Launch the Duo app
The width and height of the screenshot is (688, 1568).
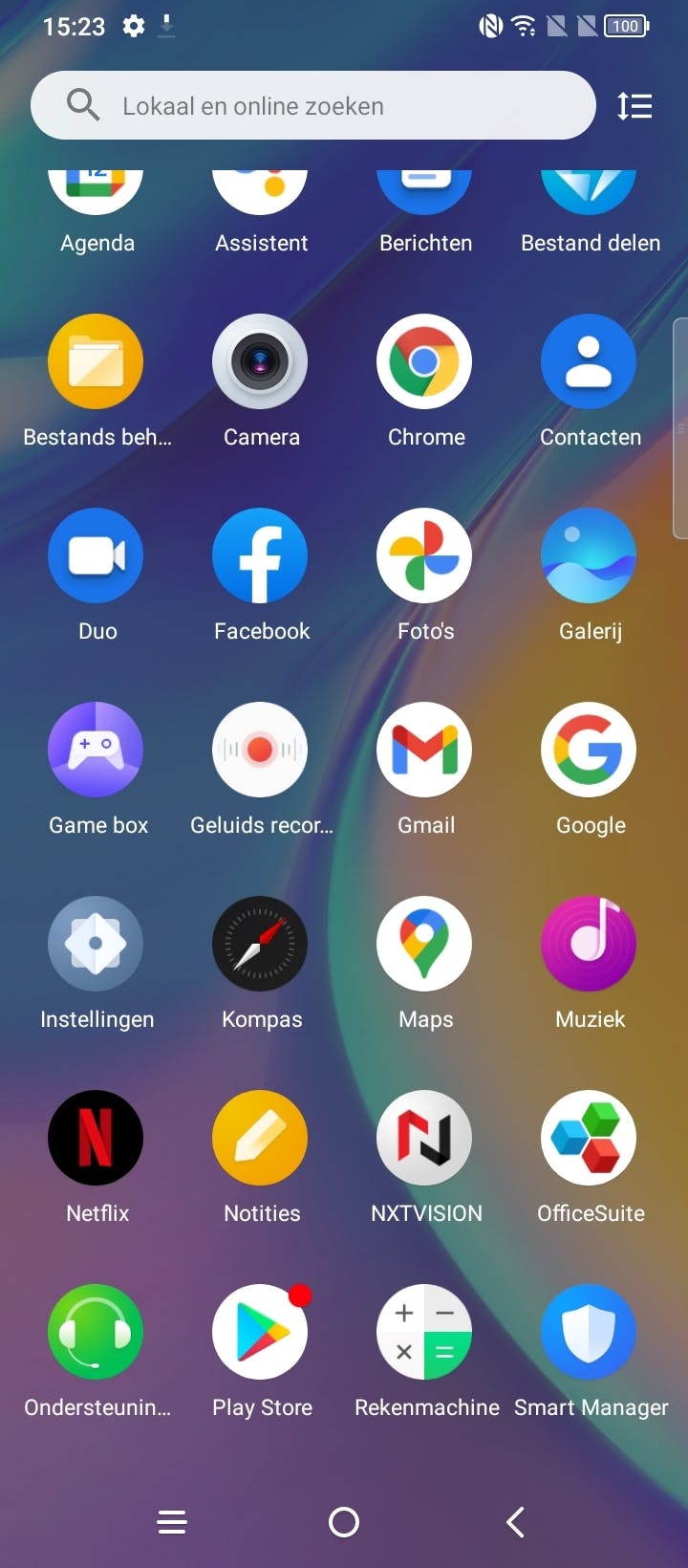(x=96, y=556)
